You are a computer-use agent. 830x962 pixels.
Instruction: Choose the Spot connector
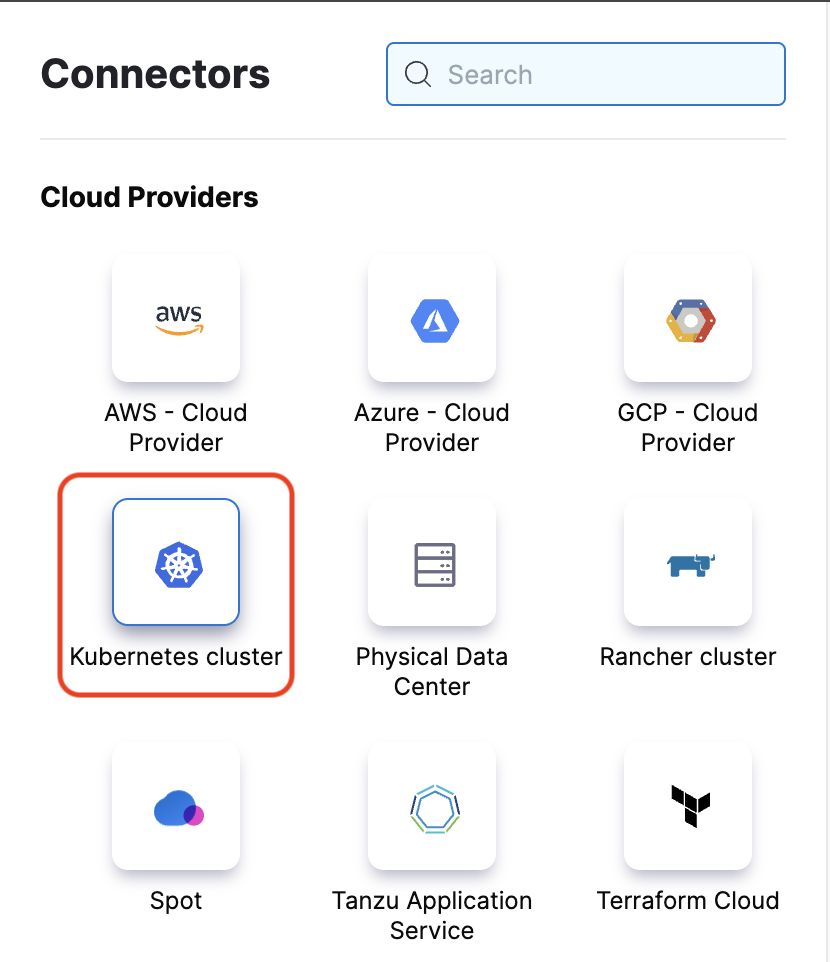(176, 806)
